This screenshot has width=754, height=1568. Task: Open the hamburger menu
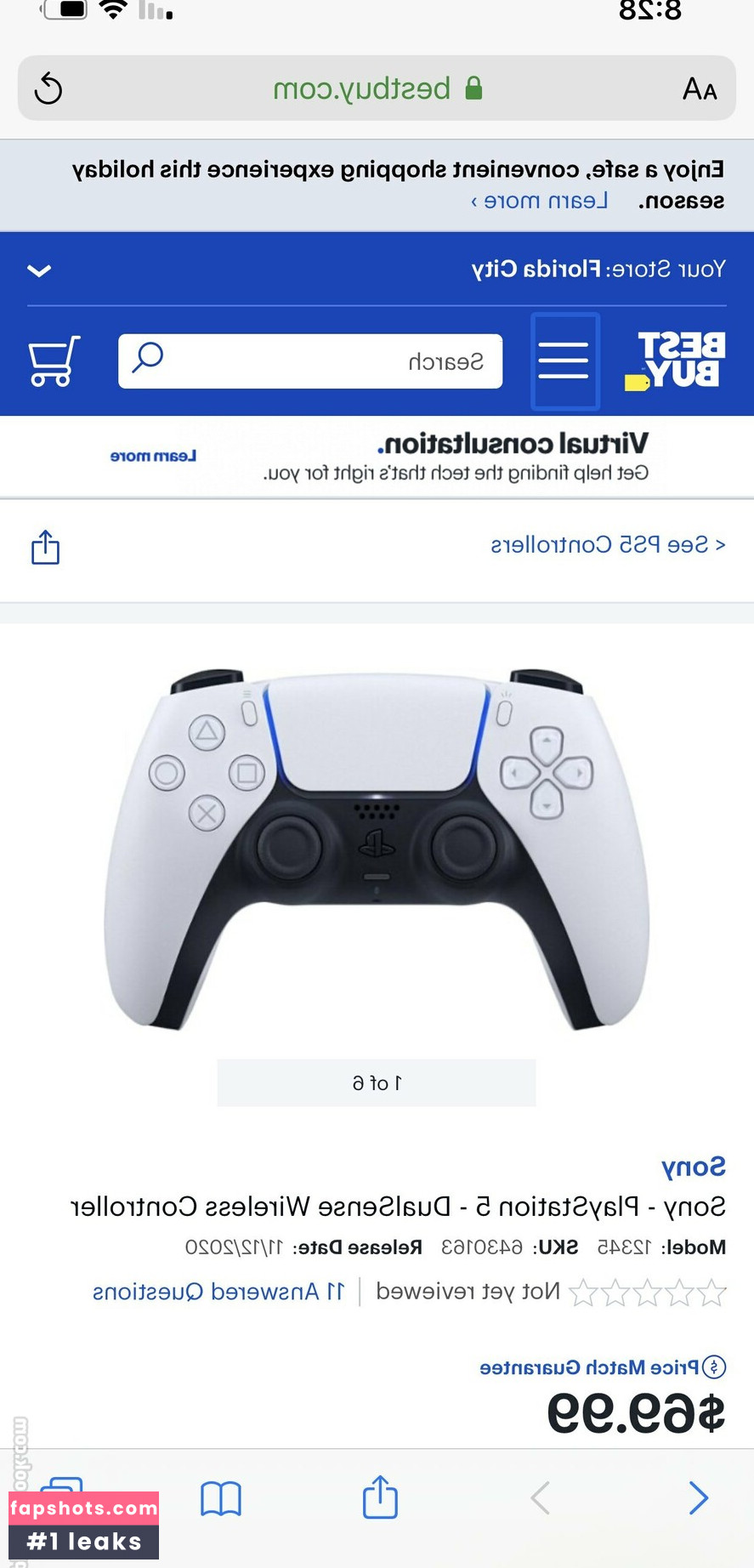click(x=564, y=361)
